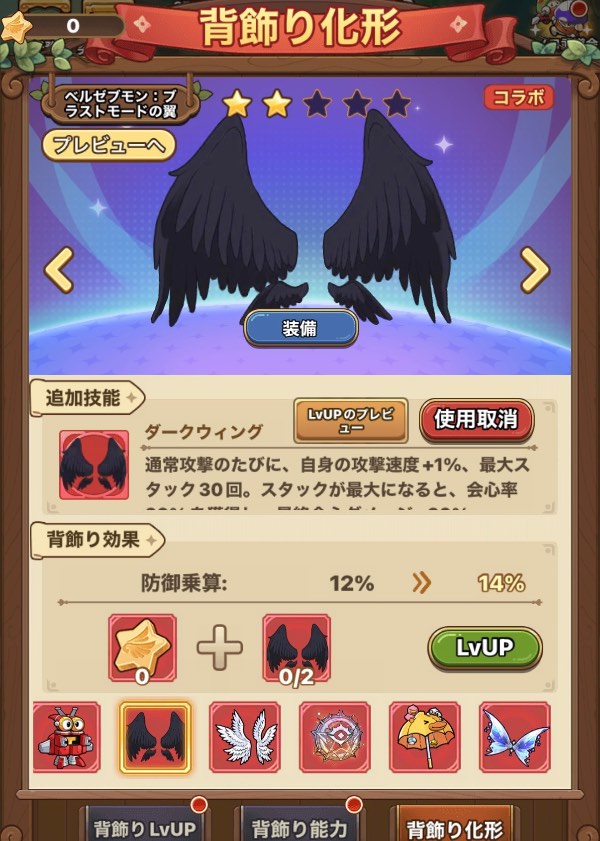Select the magic circle ornament thumbnail
This screenshot has width=600, height=841.
click(335, 737)
